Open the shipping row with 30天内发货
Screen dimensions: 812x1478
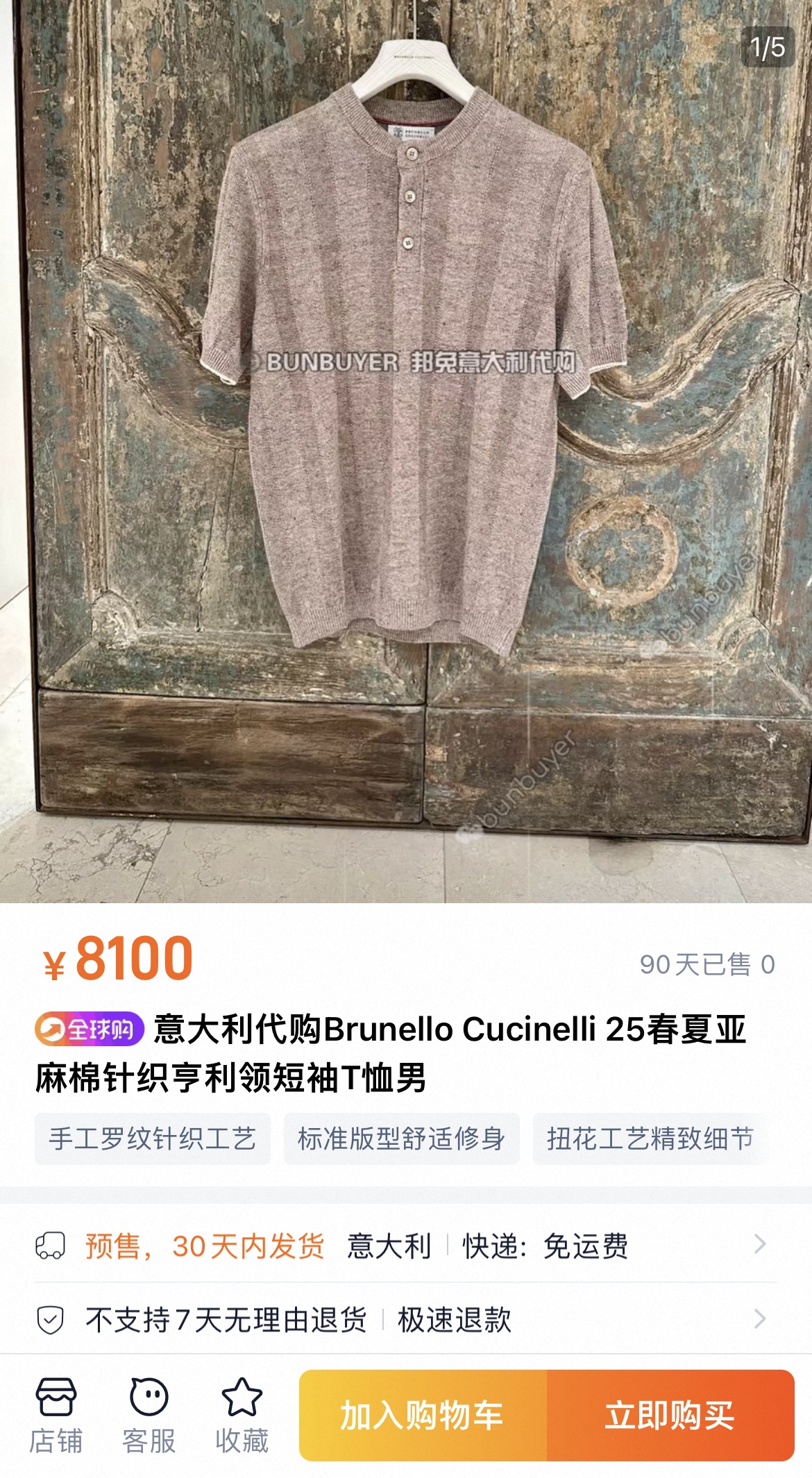click(406, 1246)
